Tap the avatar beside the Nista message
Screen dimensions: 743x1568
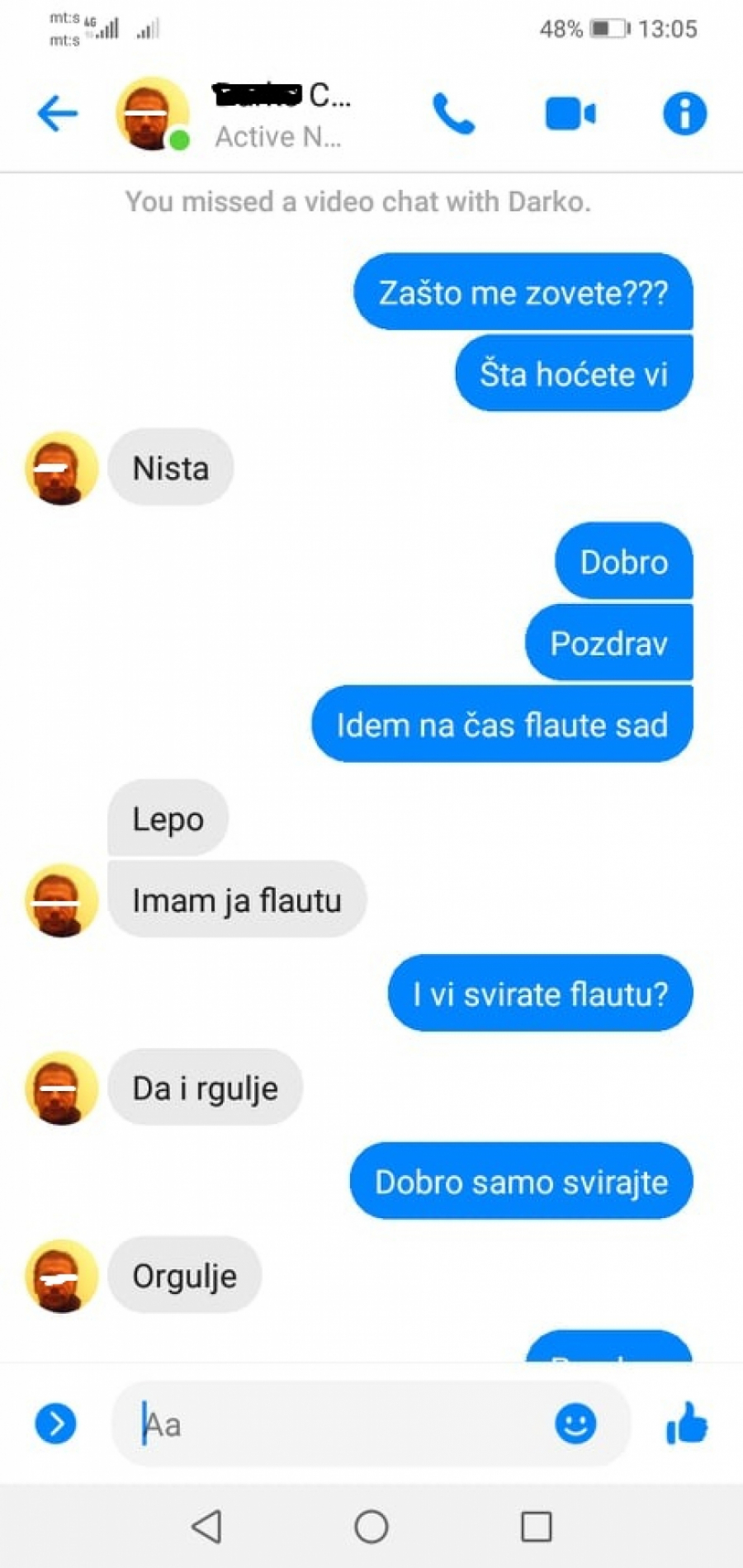(x=61, y=469)
